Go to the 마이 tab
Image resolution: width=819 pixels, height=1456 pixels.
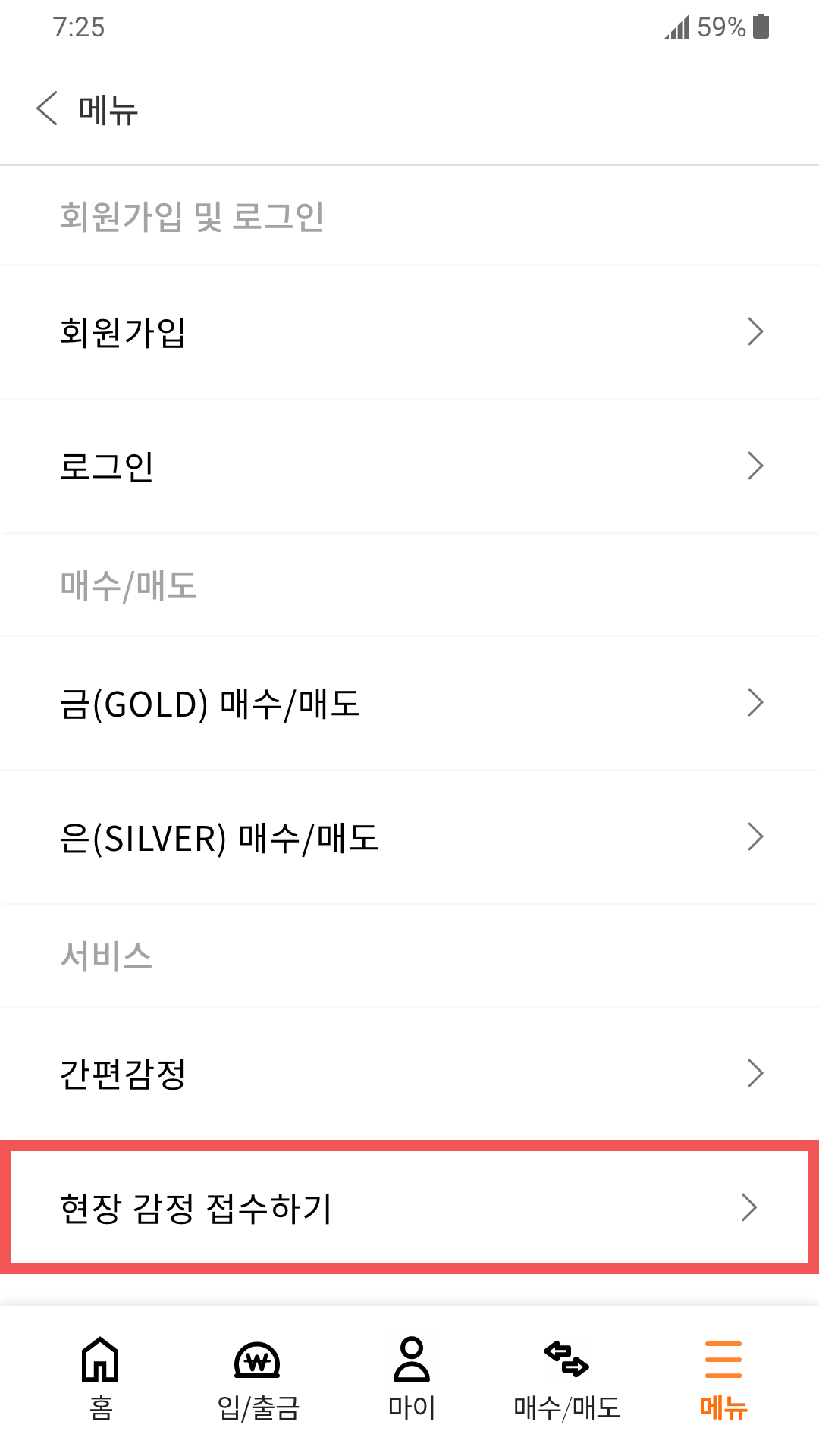[412, 1378]
